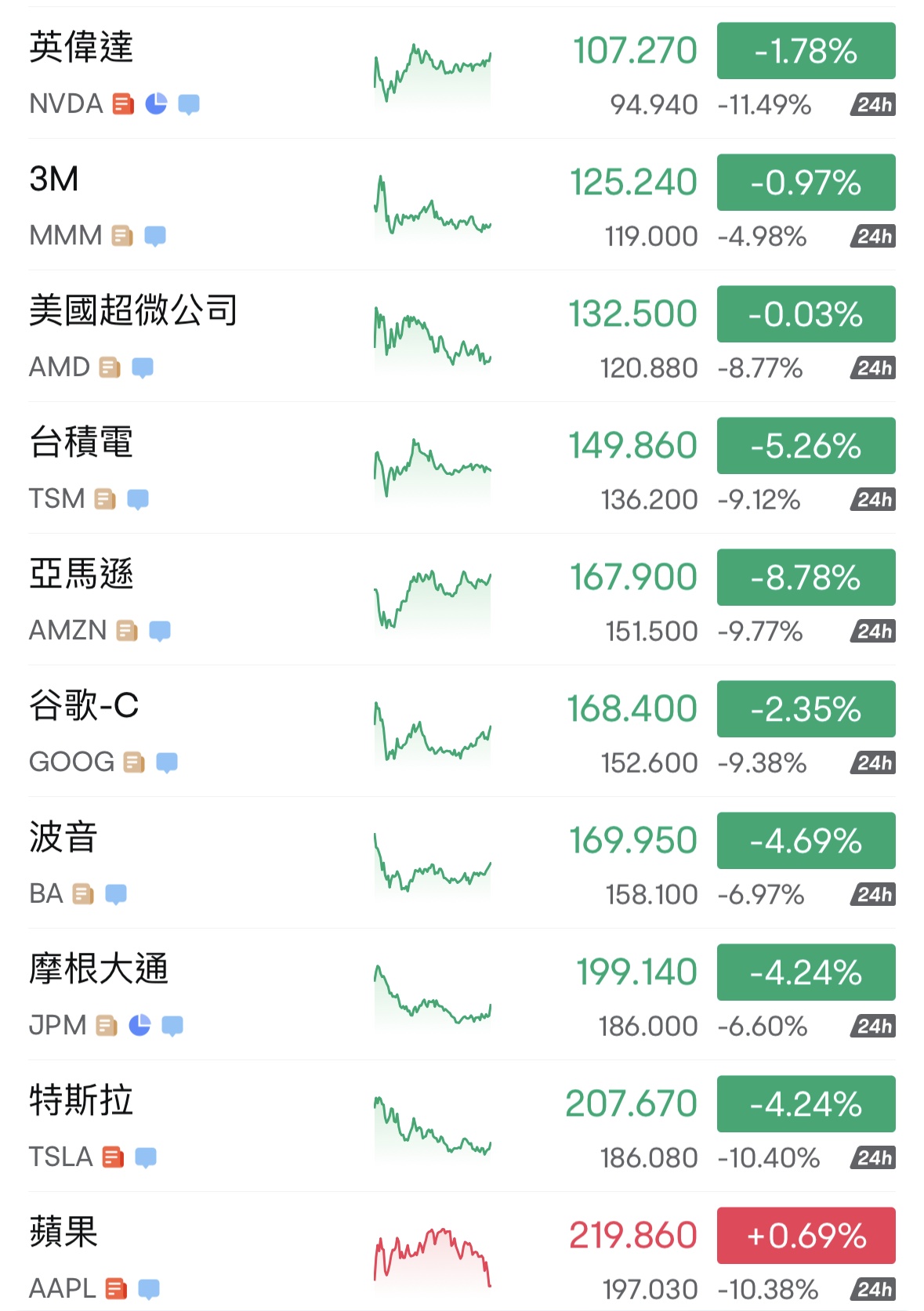Open the comments bubble for TSLA
This screenshot has height=1311, width=924.
coord(145,1157)
